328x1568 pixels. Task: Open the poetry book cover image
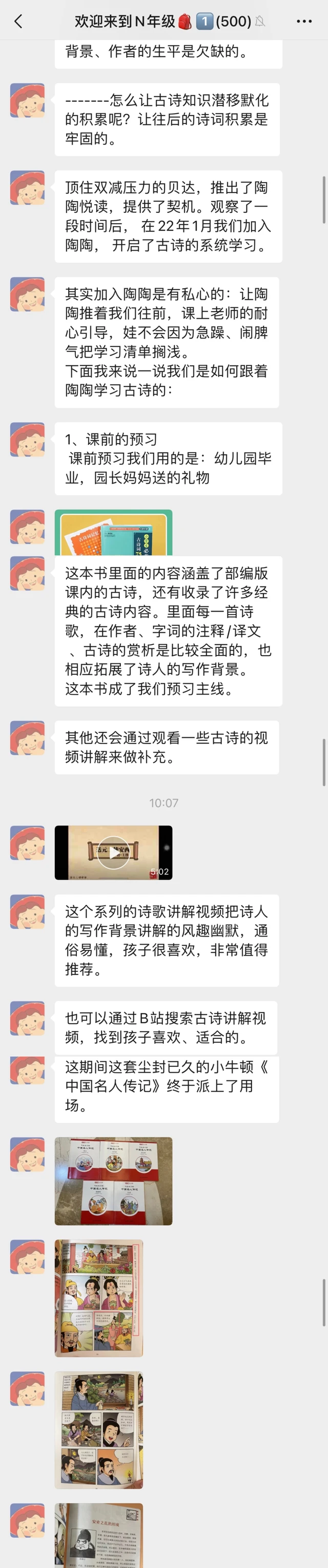click(113, 533)
